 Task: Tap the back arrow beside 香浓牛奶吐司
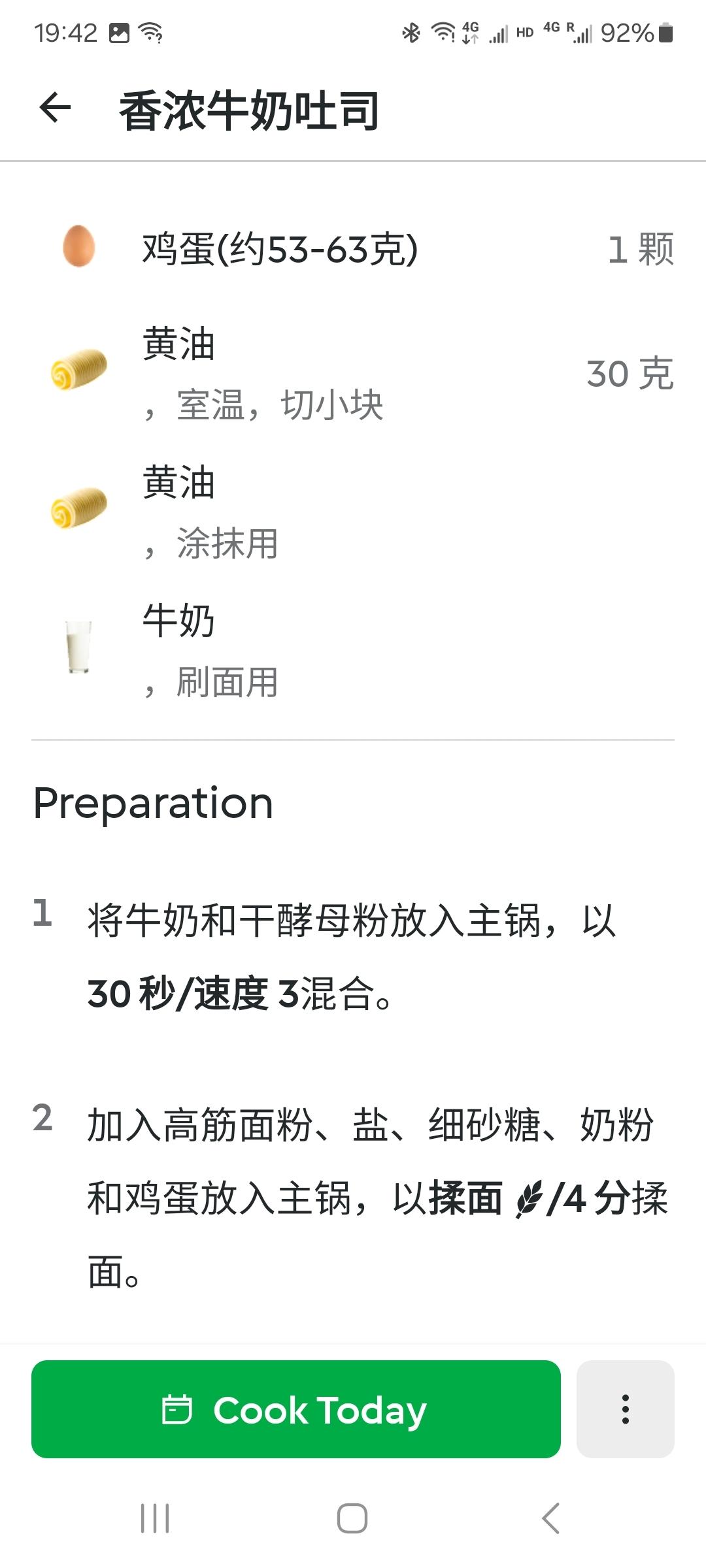tap(55, 108)
